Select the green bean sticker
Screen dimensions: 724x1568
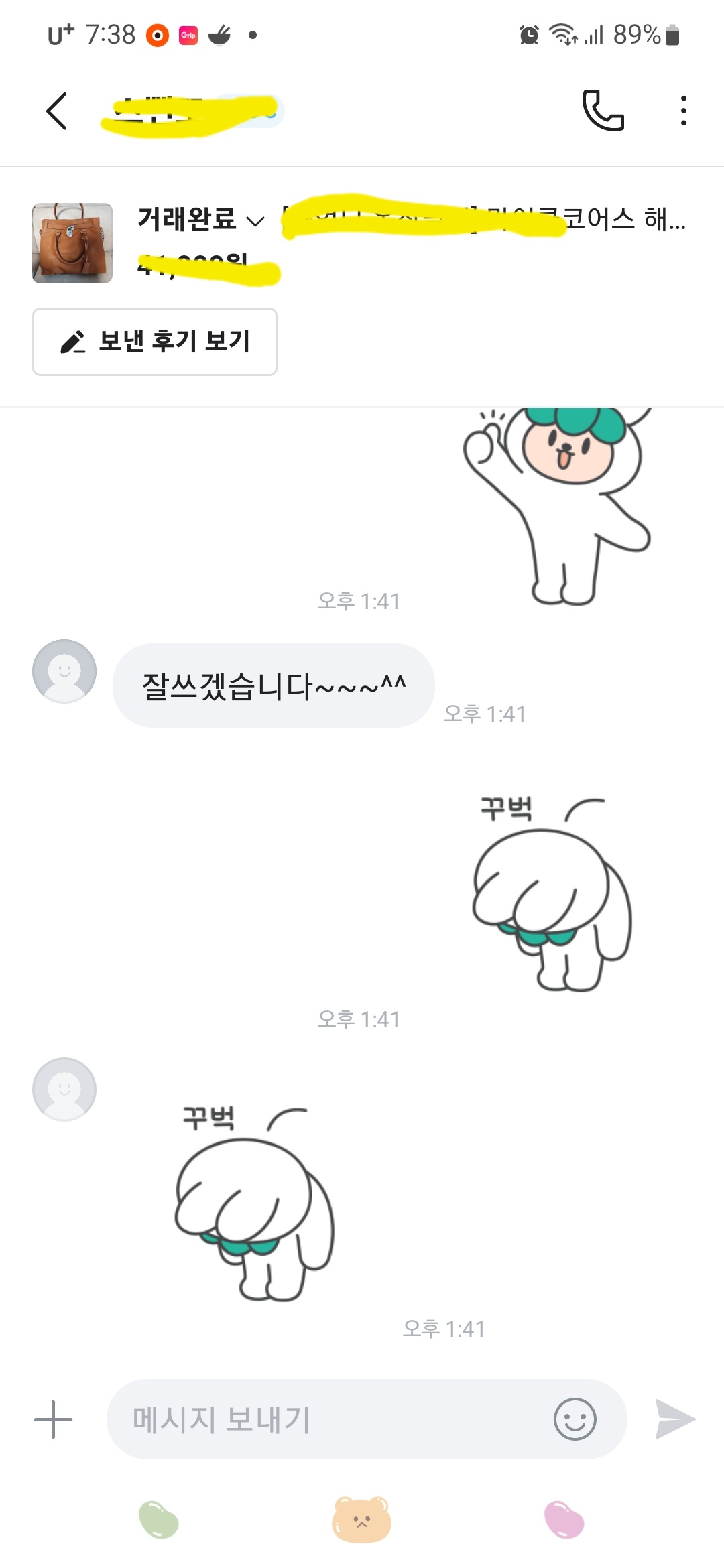[x=159, y=1520]
